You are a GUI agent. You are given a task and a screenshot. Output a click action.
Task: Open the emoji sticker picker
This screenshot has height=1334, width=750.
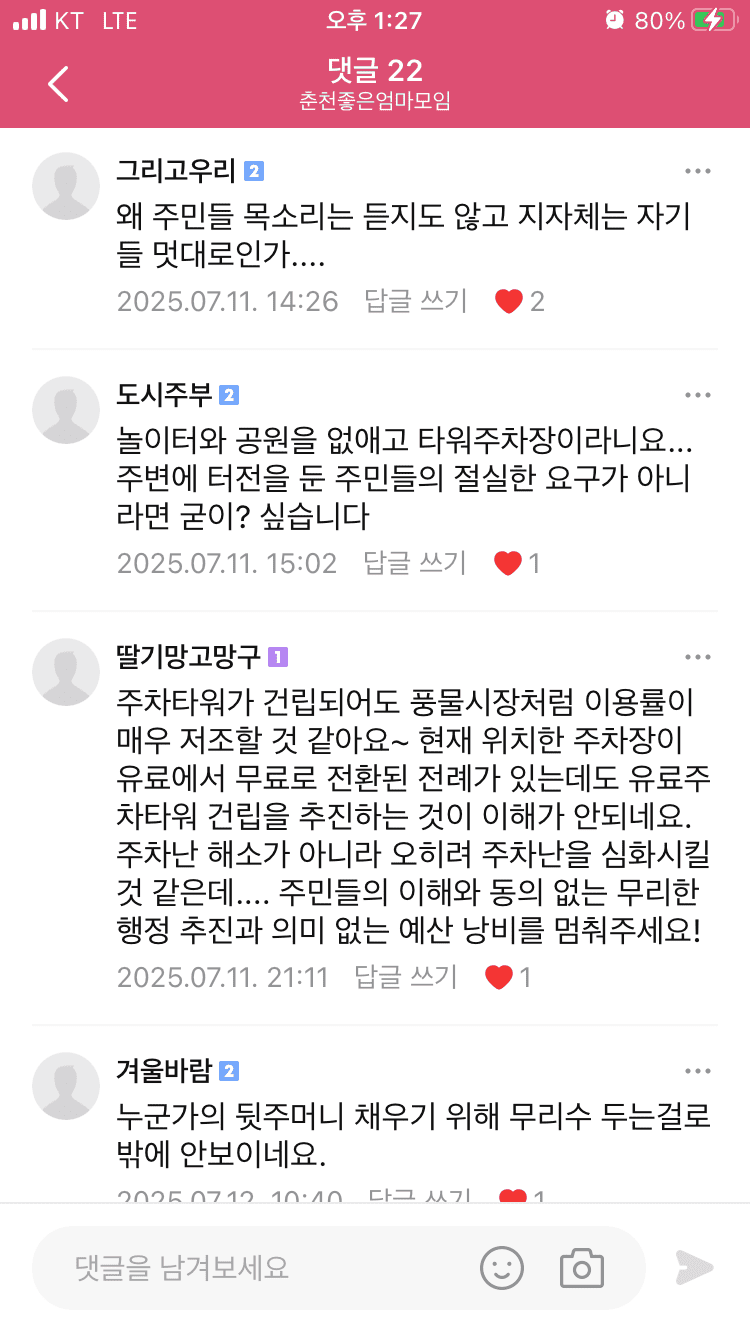click(502, 1268)
